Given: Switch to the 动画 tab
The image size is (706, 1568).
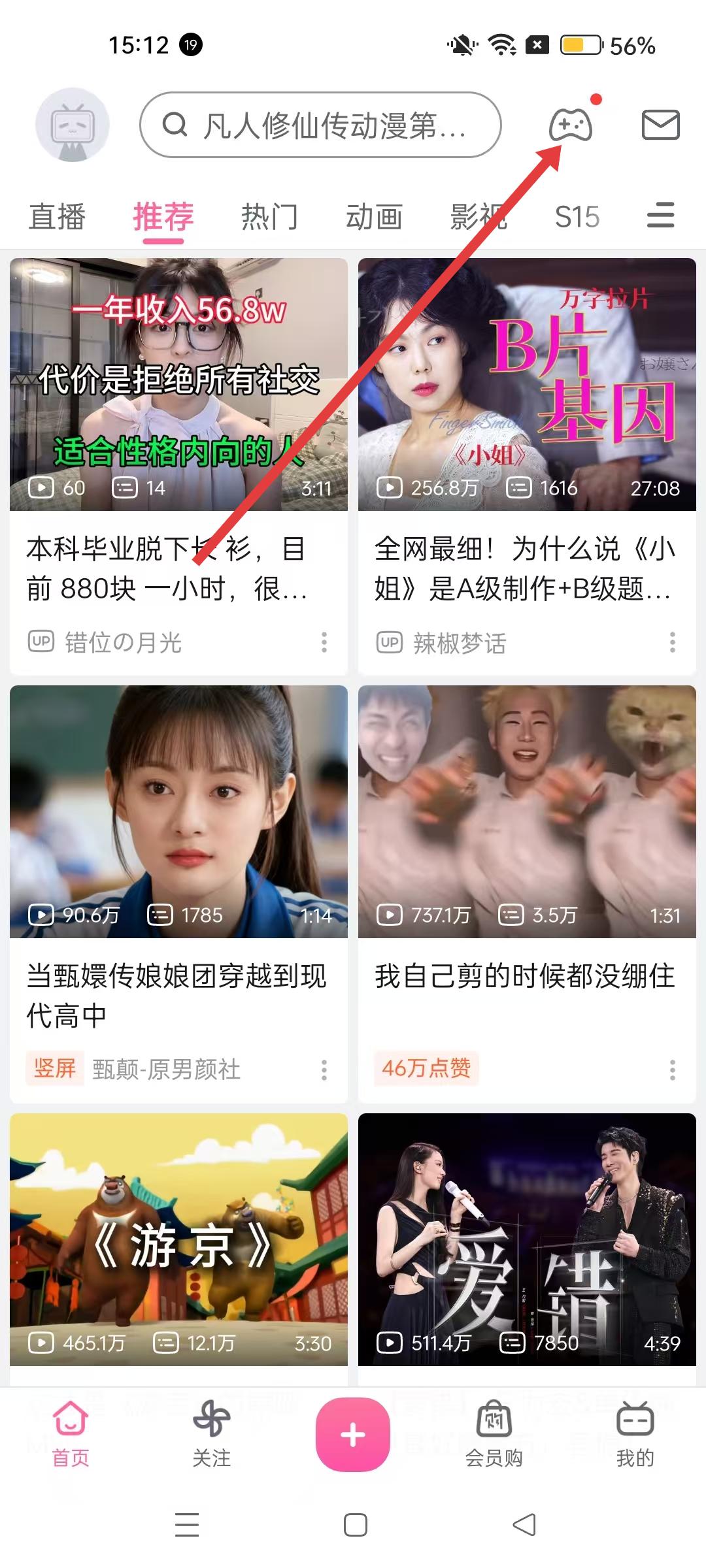Looking at the screenshot, I should click(374, 217).
